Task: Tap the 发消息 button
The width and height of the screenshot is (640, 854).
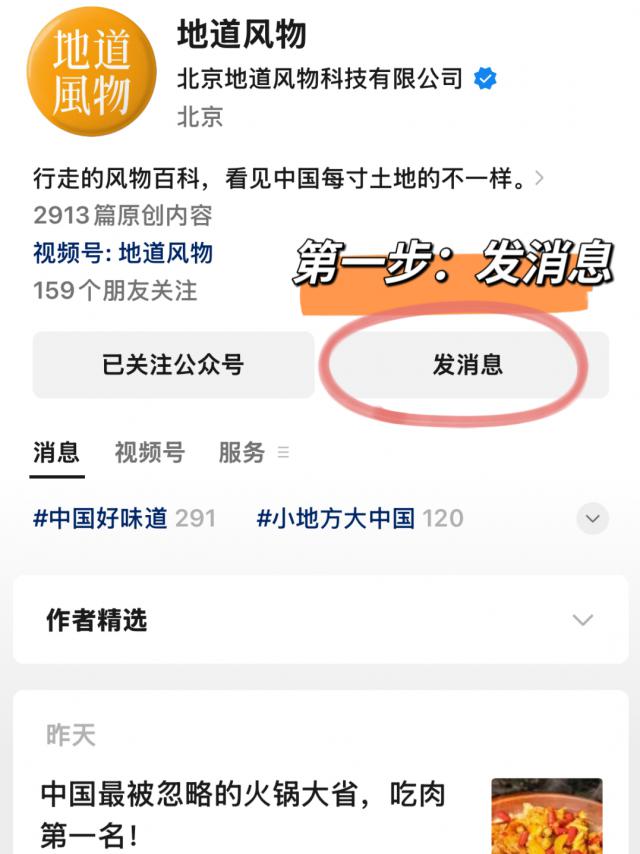Action: coord(467,366)
